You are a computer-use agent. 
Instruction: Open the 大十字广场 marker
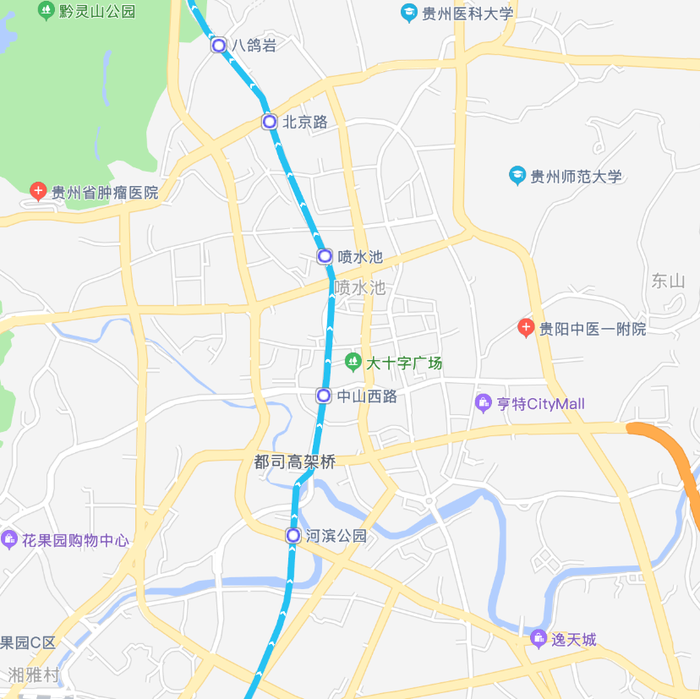pyautogui.click(x=352, y=362)
